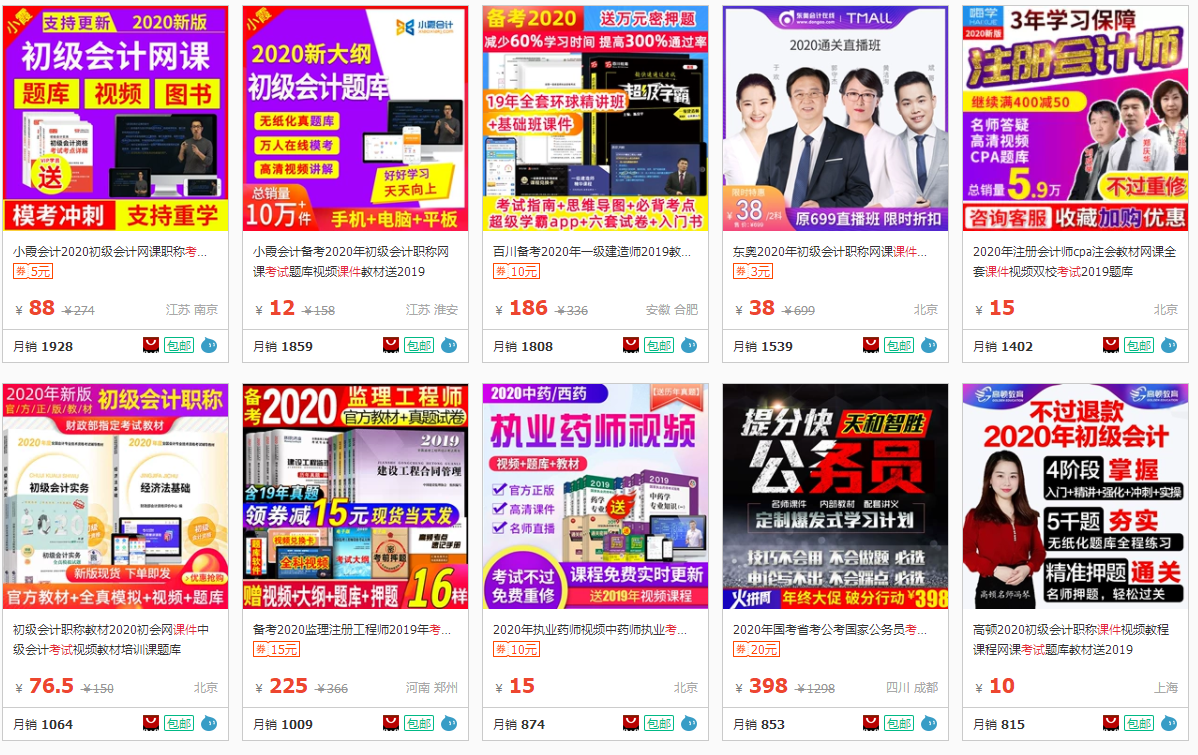The image size is (1198, 755).
Task: Open 公务员国考 product priced 398
Action: (835, 496)
